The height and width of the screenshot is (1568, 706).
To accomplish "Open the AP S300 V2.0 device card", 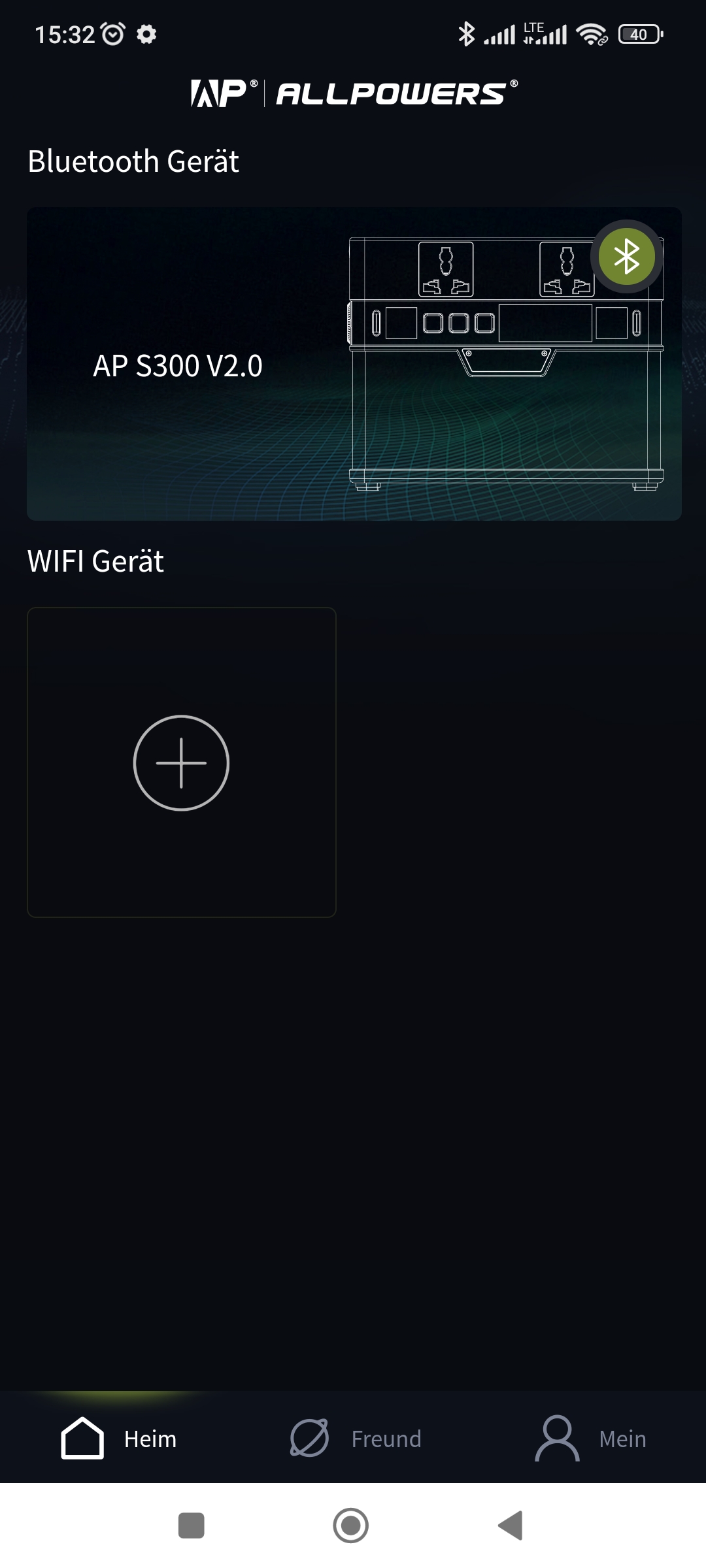I will click(x=354, y=364).
